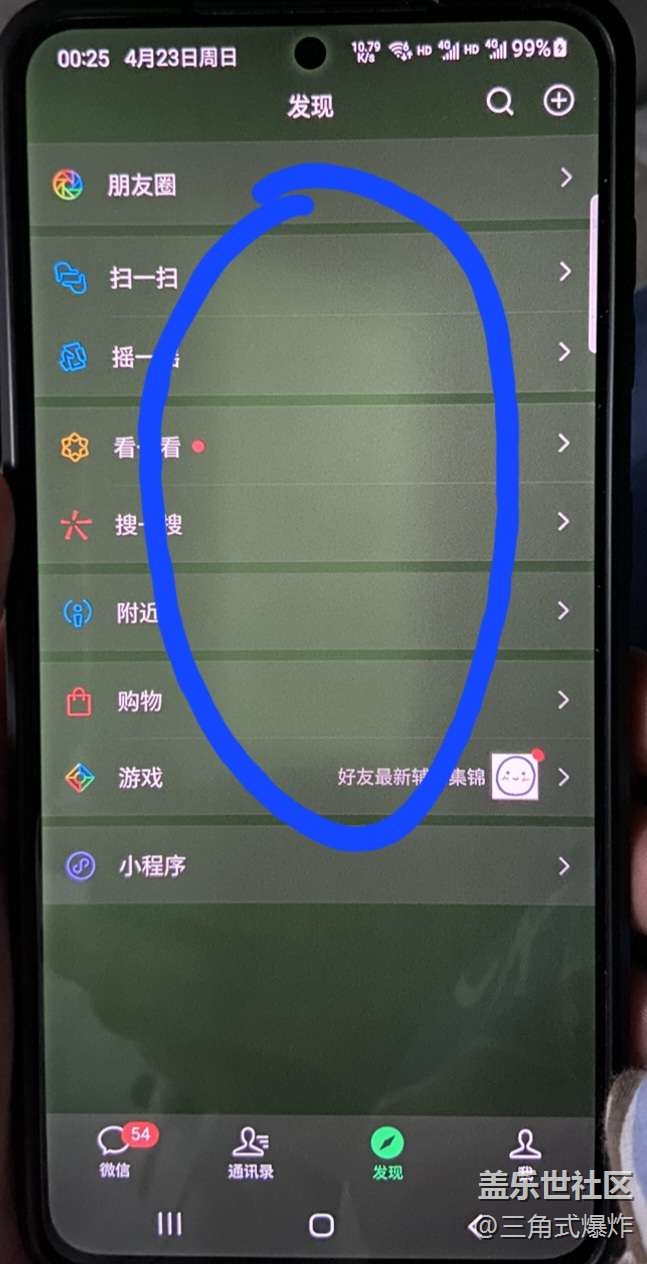647x1264 pixels.
Task: Open 看一看 Top Stories
Action: click(147, 447)
